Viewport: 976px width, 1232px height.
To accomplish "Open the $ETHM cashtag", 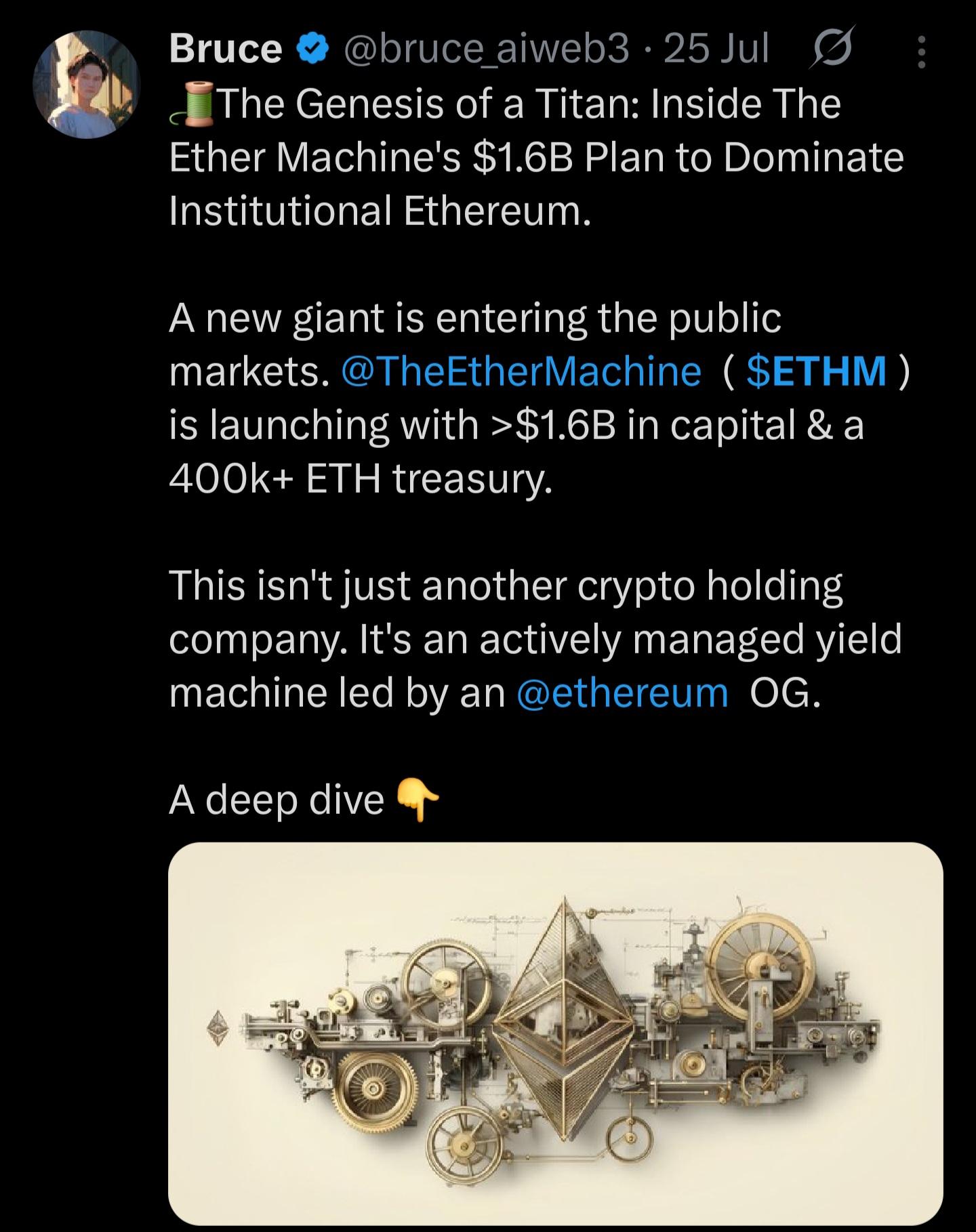I will click(x=816, y=372).
